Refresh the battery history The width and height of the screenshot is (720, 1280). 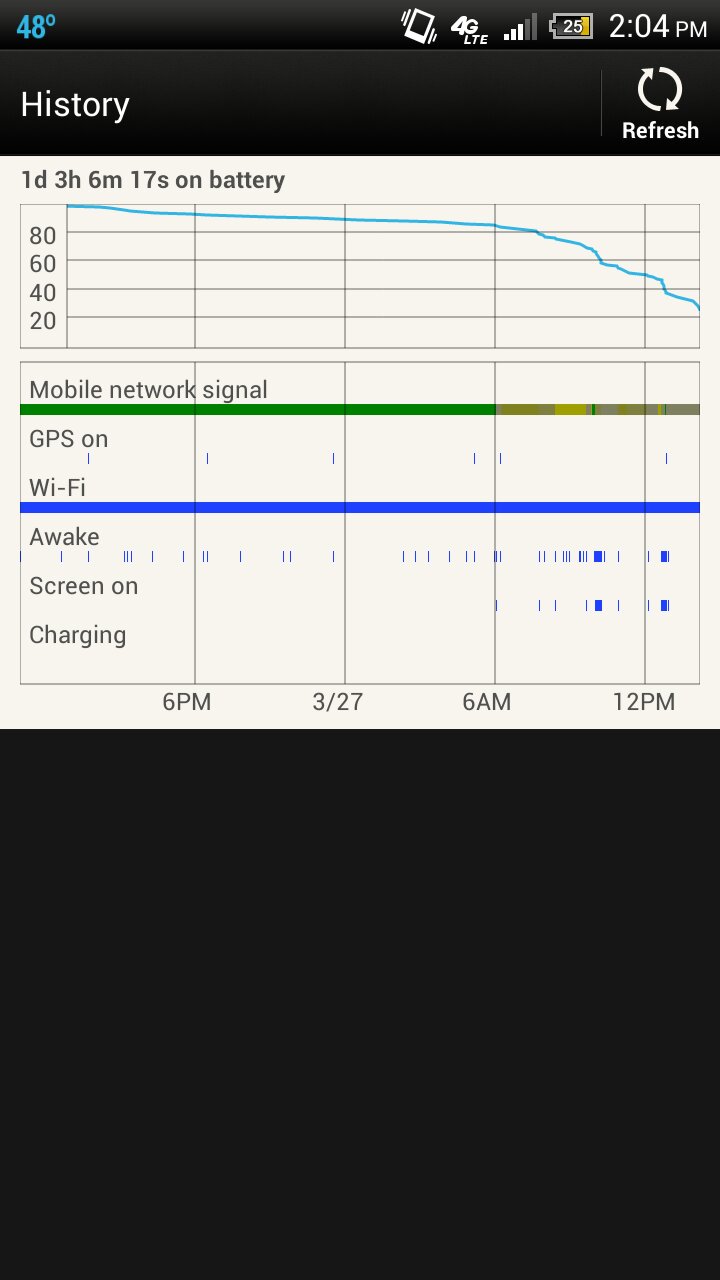660,103
